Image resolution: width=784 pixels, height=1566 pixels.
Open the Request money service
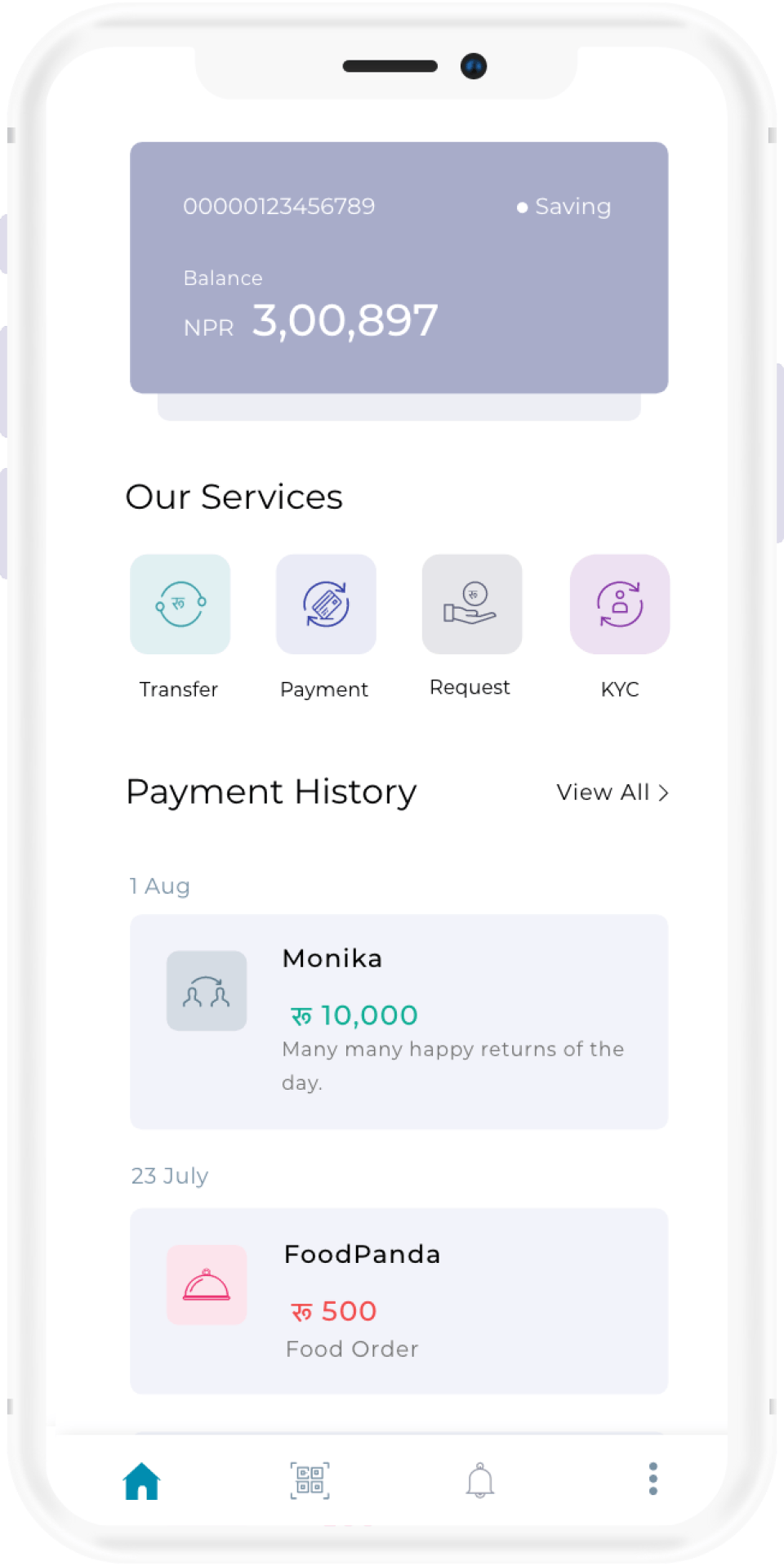coord(471,605)
